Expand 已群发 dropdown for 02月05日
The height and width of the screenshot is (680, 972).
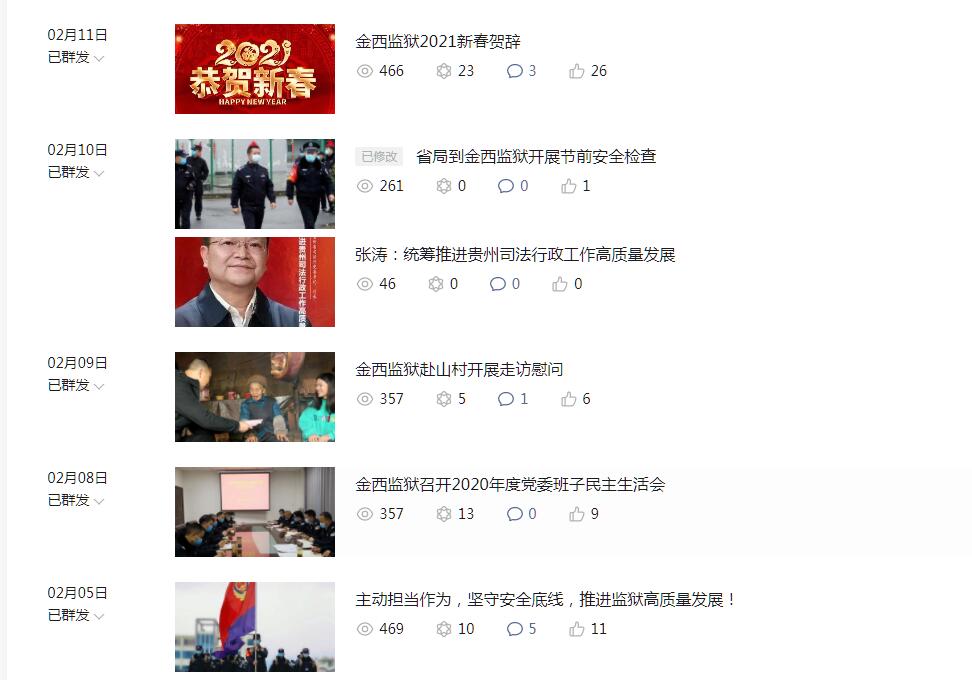pyautogui.click(x=77, y=615)
